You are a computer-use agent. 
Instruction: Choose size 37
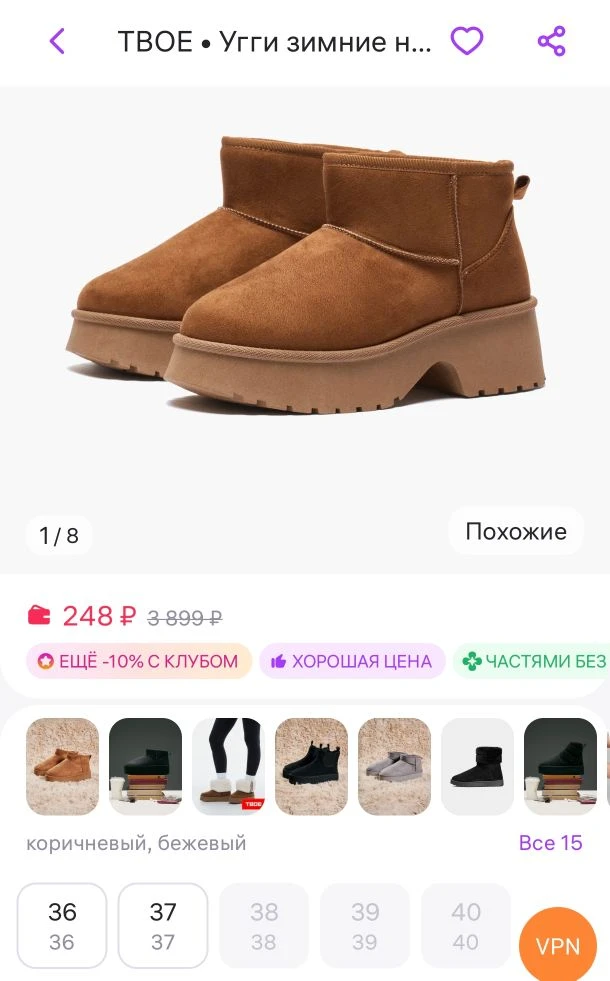pos(163,925)
